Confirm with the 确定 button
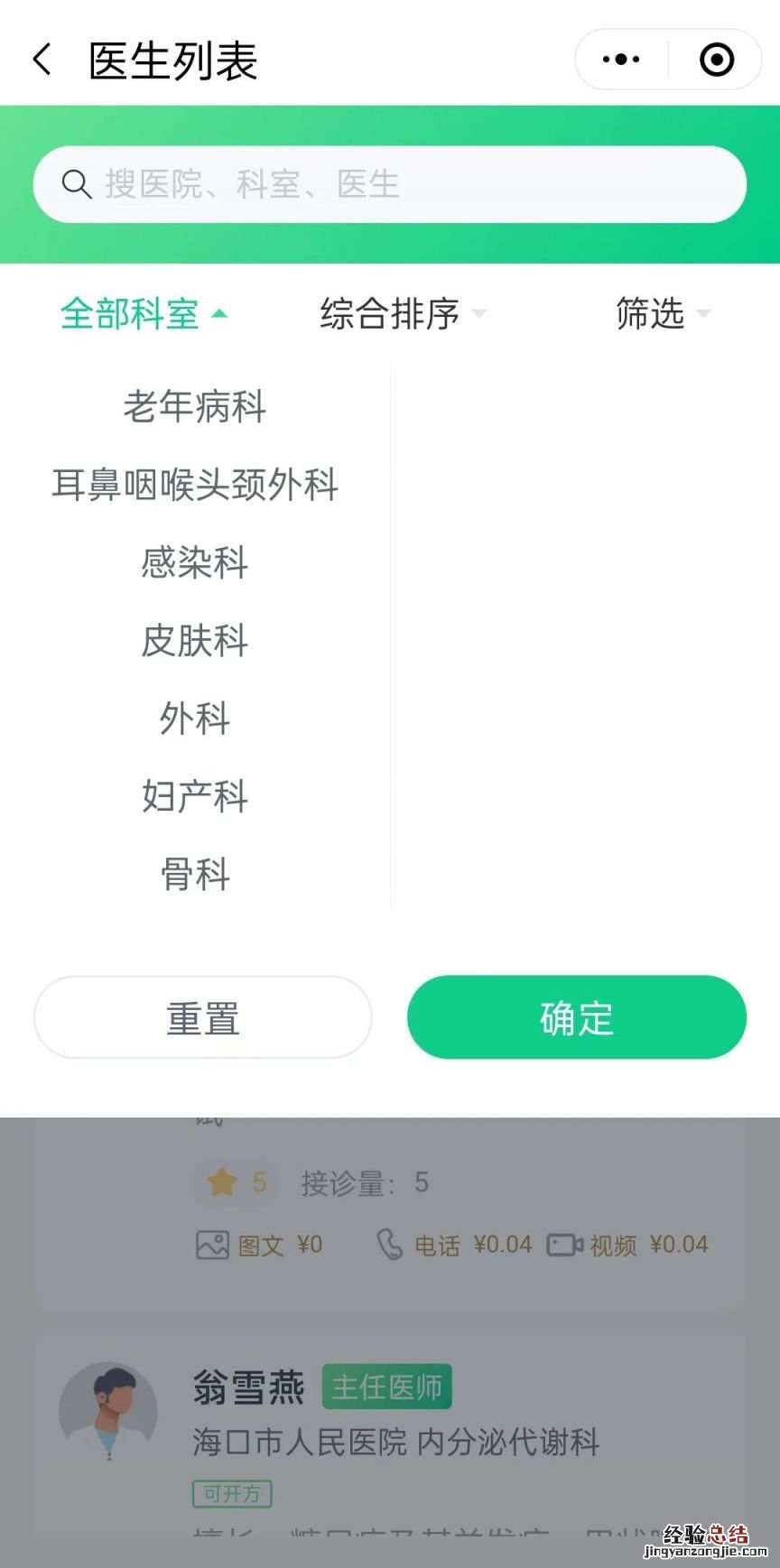This screenshot has height=1568, width=780. point(577,1017)
